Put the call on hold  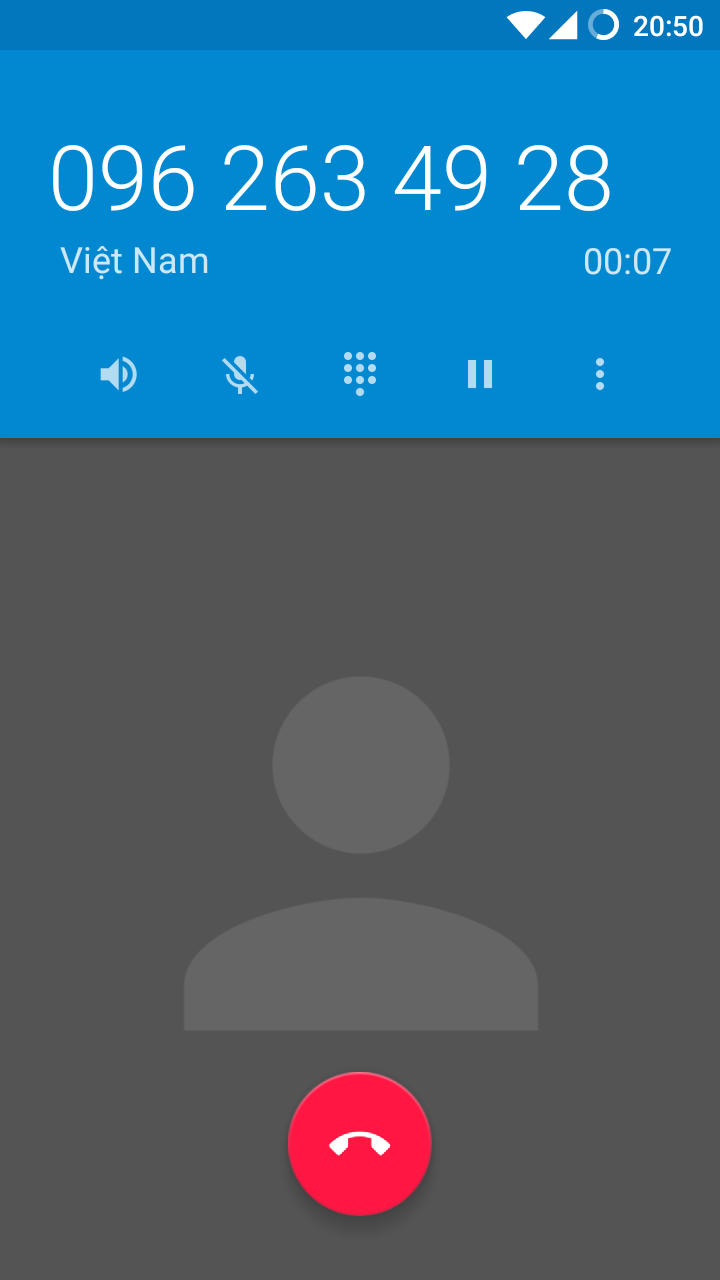[480, 374]
